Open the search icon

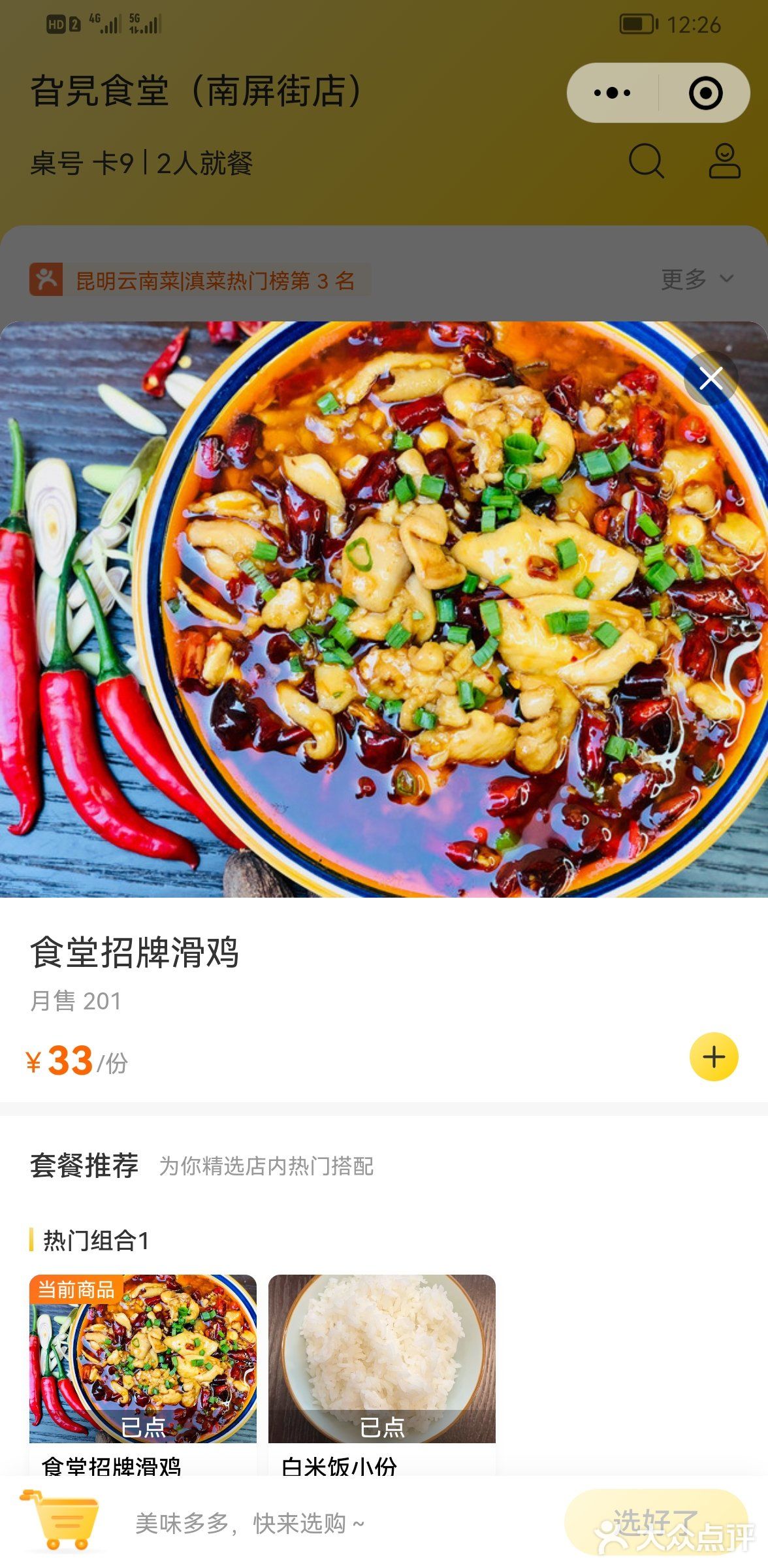click(645, 159)
